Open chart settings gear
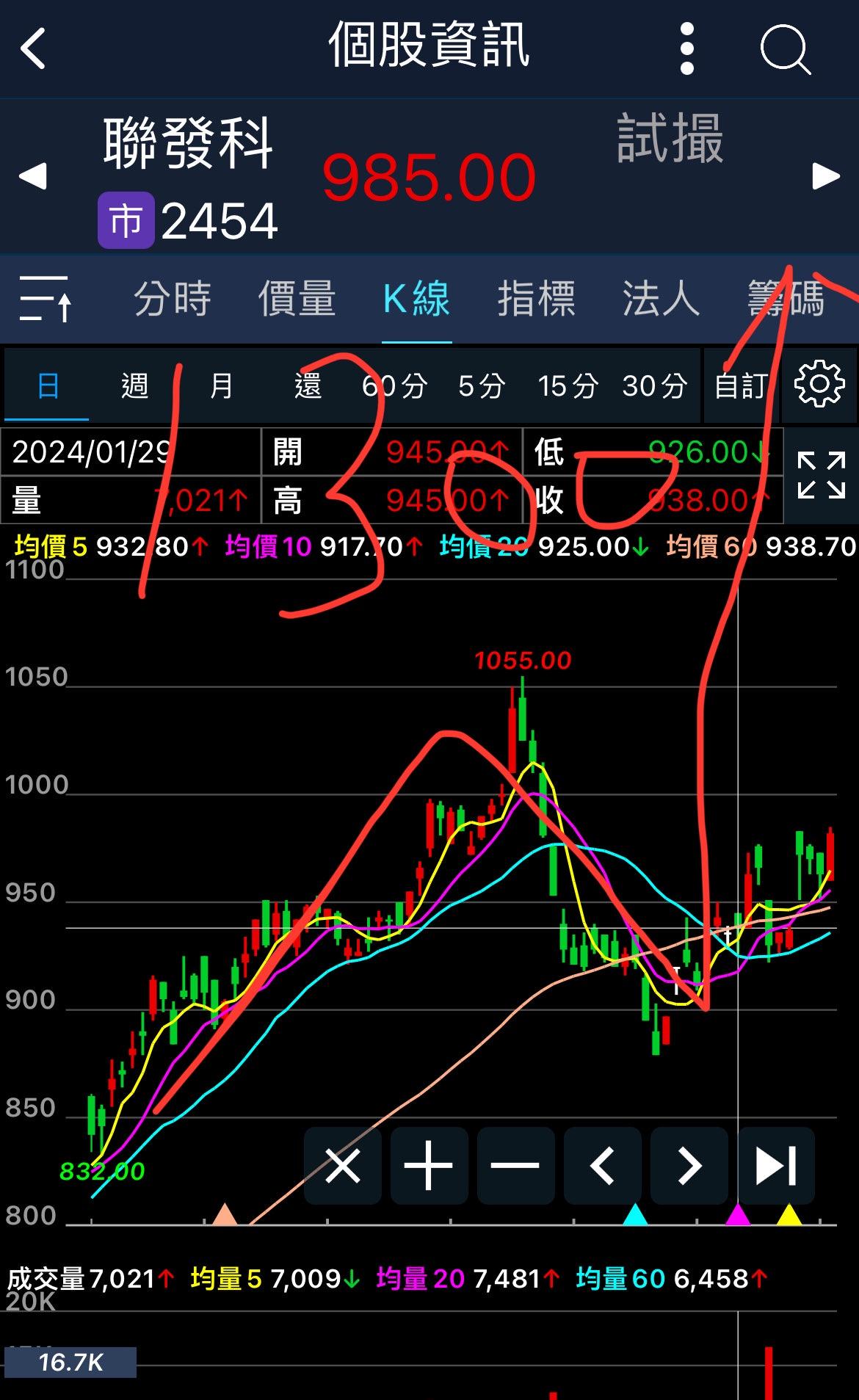The width and height of the screenshot is (859, 1400). pos(819,384)
